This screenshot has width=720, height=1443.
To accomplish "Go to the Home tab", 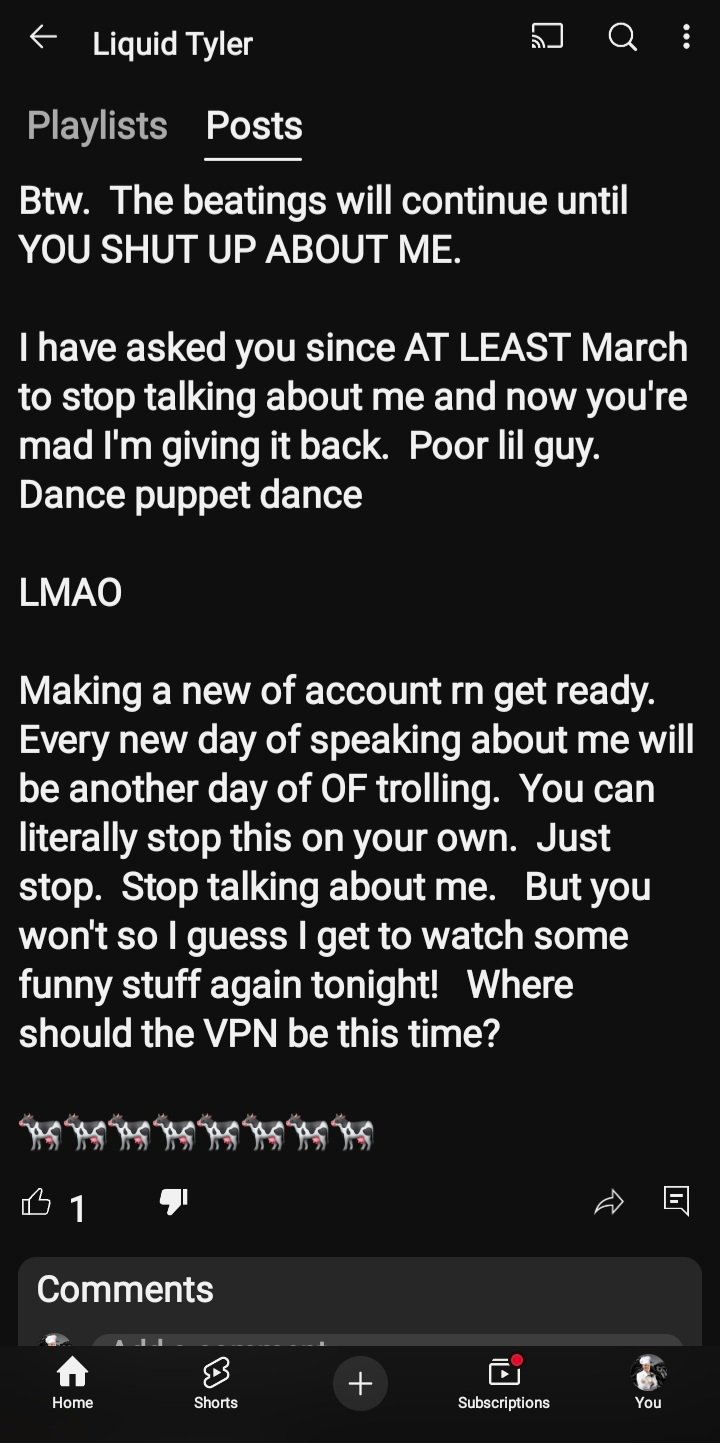I will pyautogui.click(x=72, y=1384).
